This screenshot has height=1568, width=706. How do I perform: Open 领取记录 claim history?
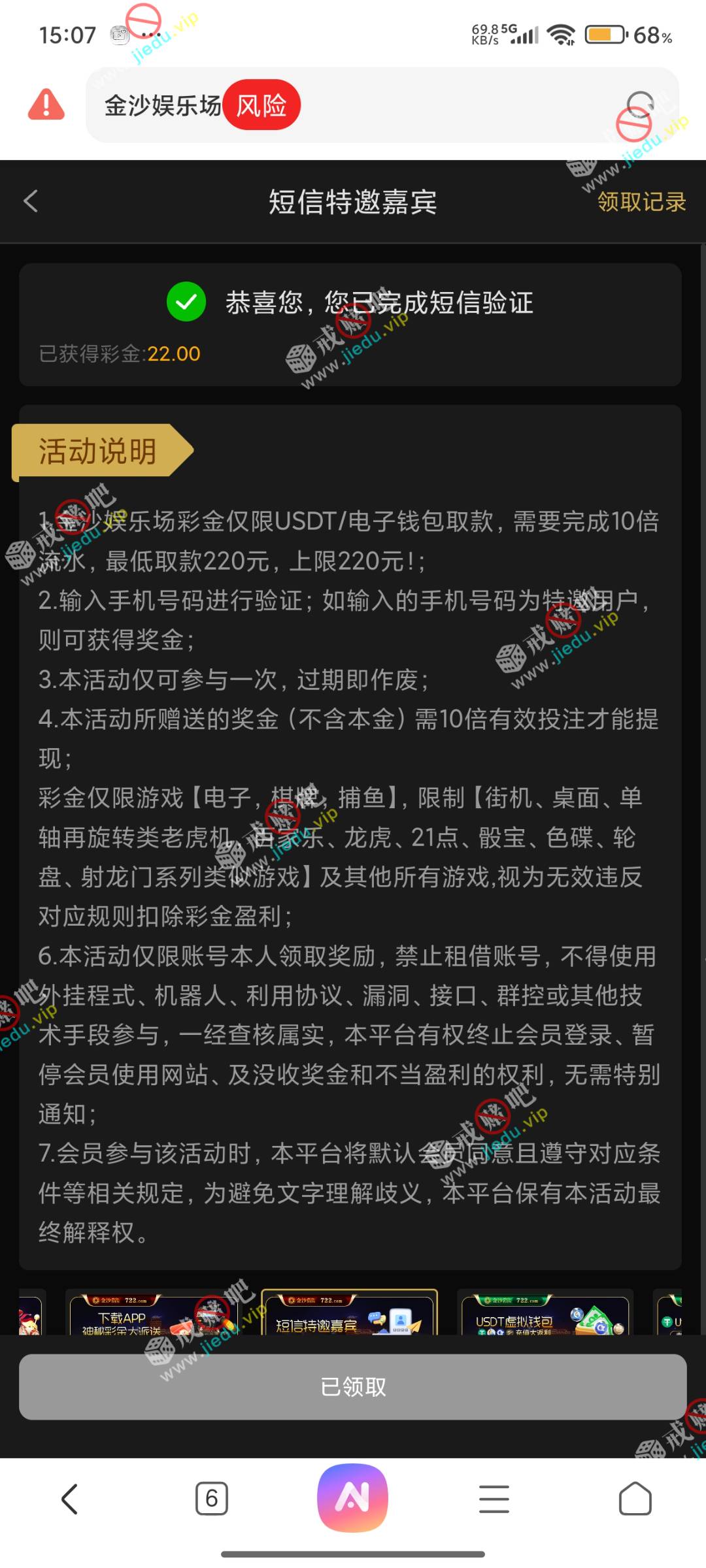coord(641,202)
